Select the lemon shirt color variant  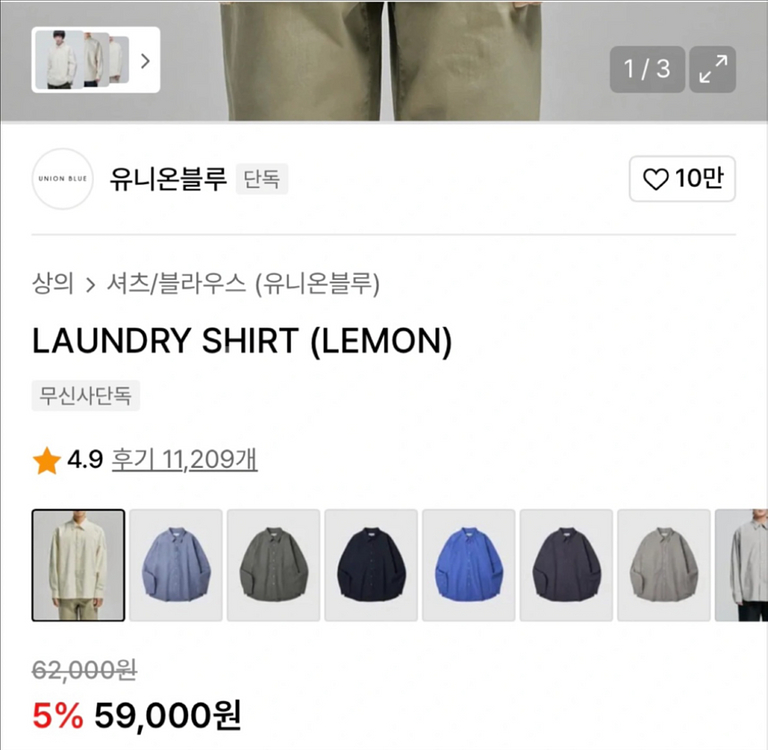78,565
